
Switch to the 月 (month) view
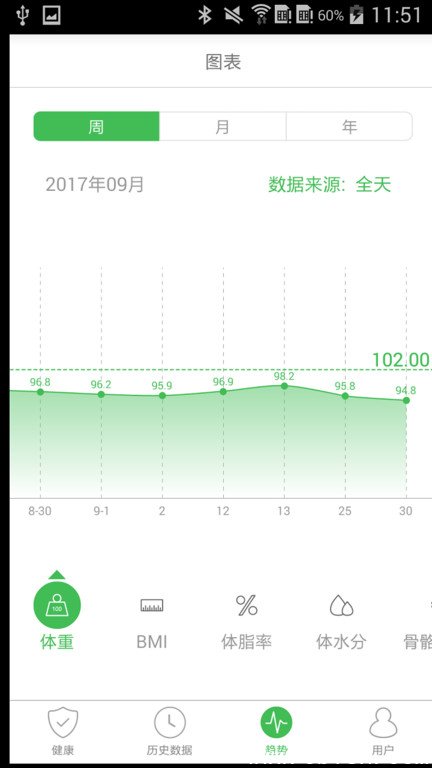[x=223, y=126]
